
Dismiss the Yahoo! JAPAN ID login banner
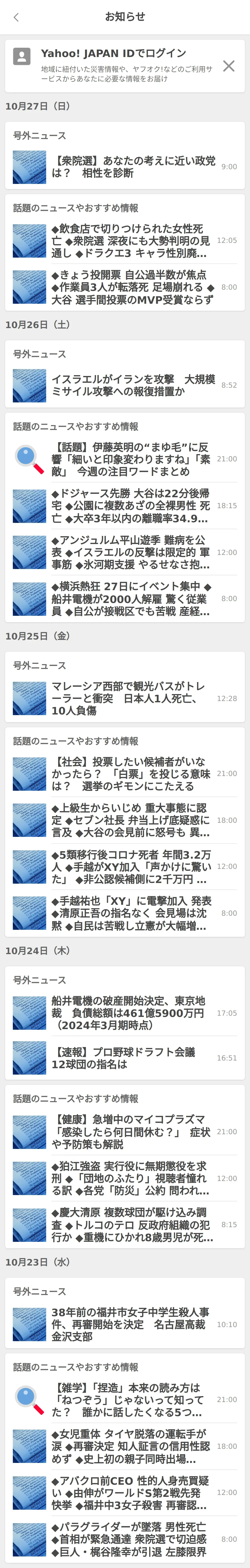pyautogui.click(x=229, y=66)
